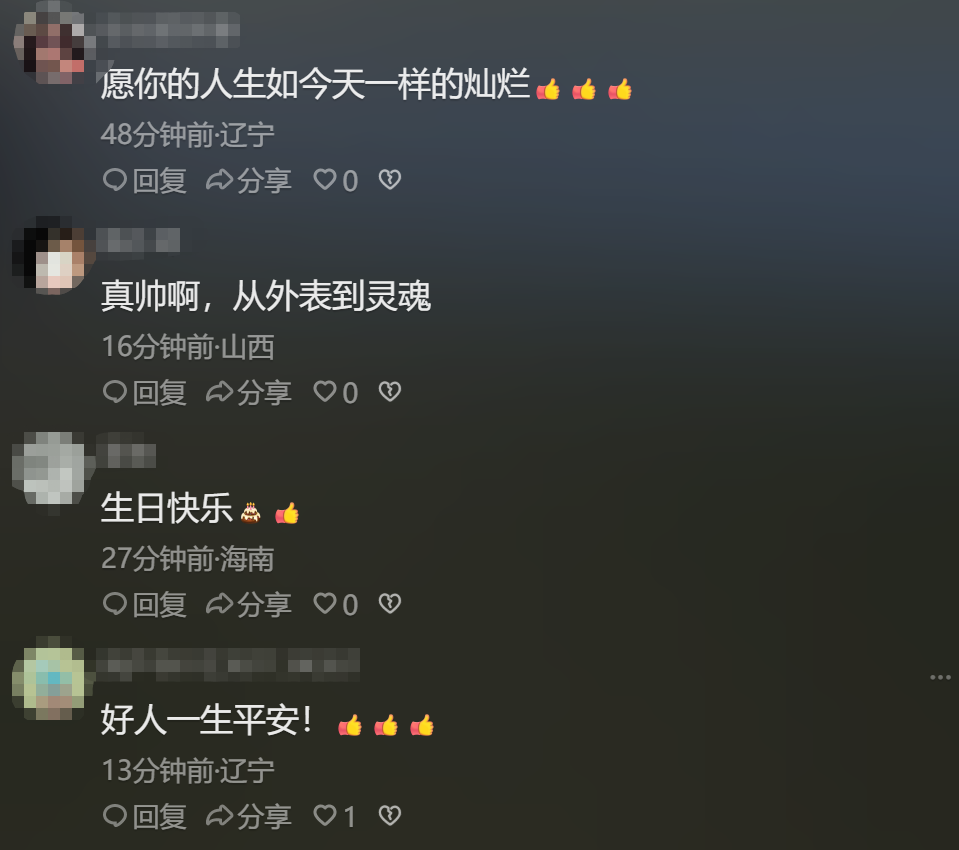959x850 pixels.
Task: Reply to the 辽宁 comment about 灿烂
Action: coord(145,180)
